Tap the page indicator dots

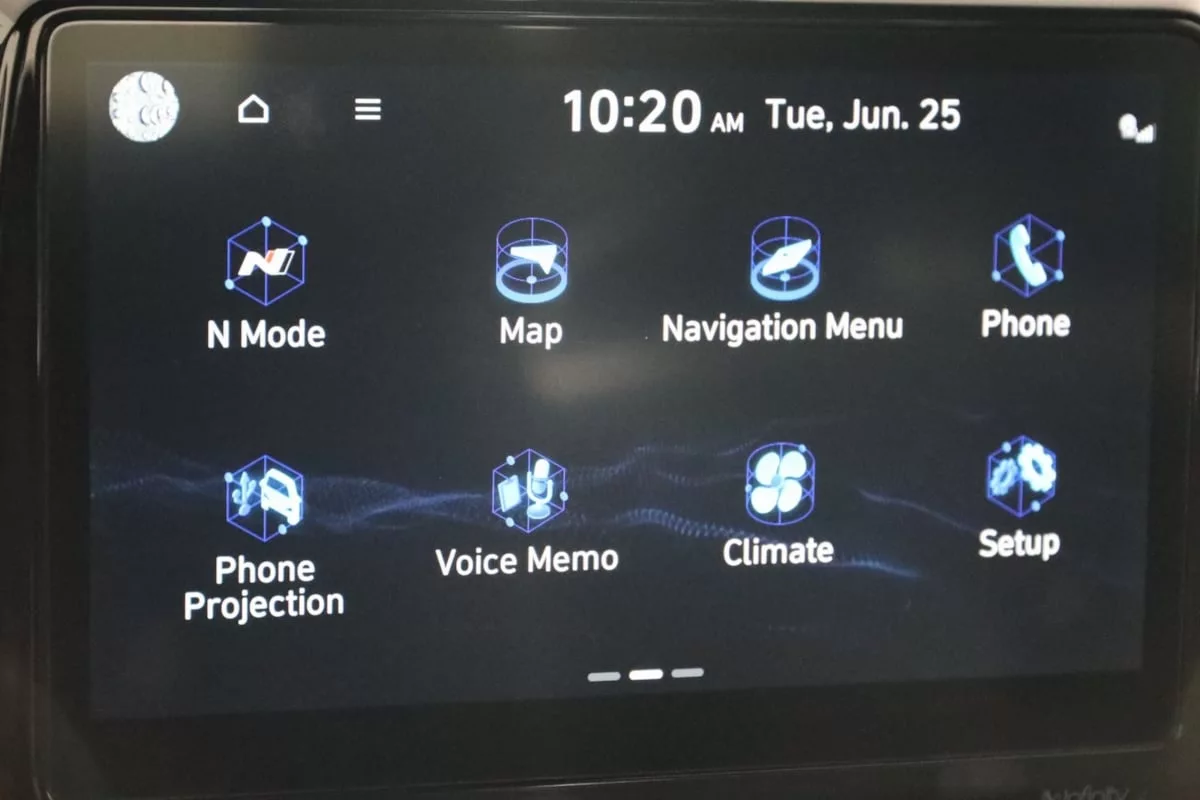pos(645,674)
